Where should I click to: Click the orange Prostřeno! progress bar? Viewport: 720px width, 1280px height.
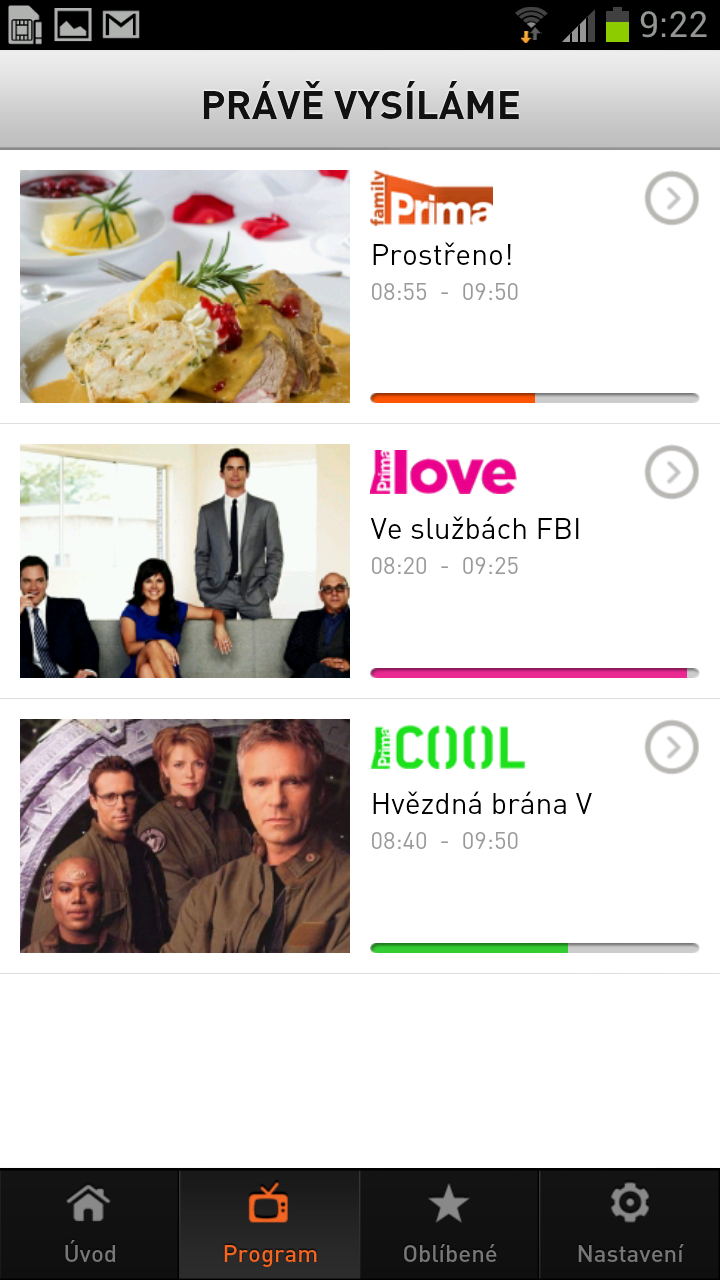pos(534,397)
